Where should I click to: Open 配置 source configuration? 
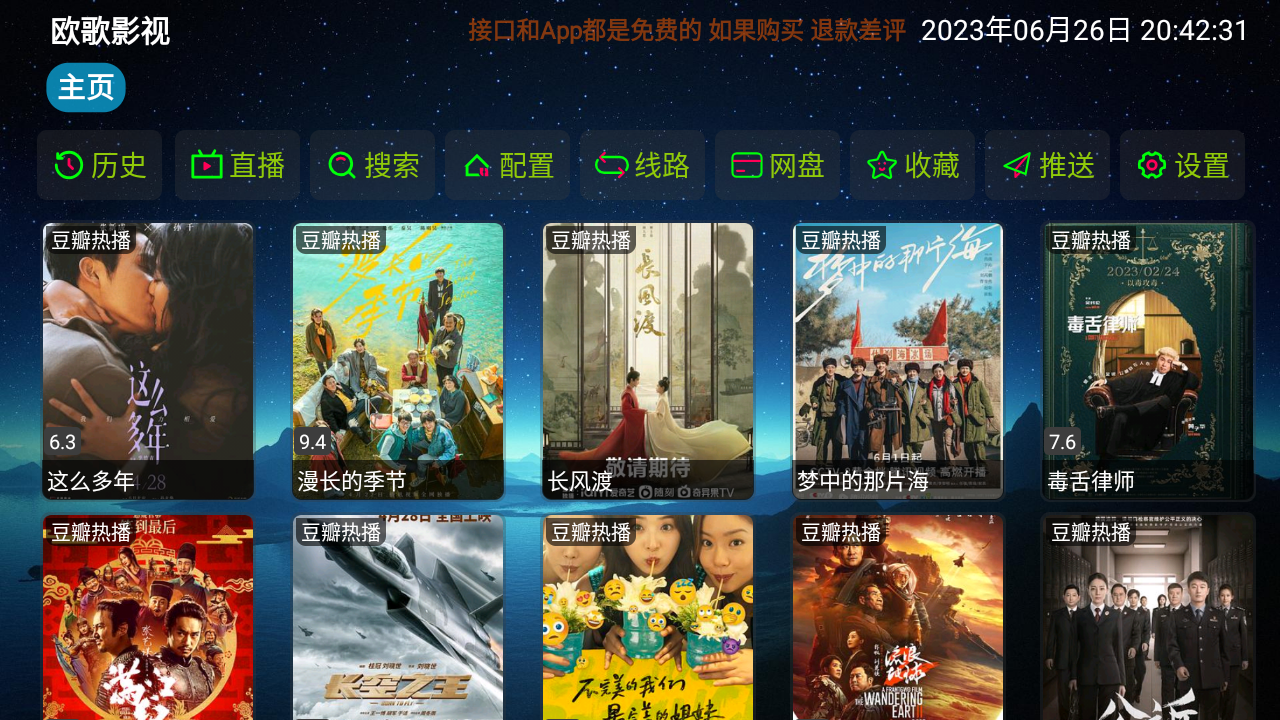[507, 165]
